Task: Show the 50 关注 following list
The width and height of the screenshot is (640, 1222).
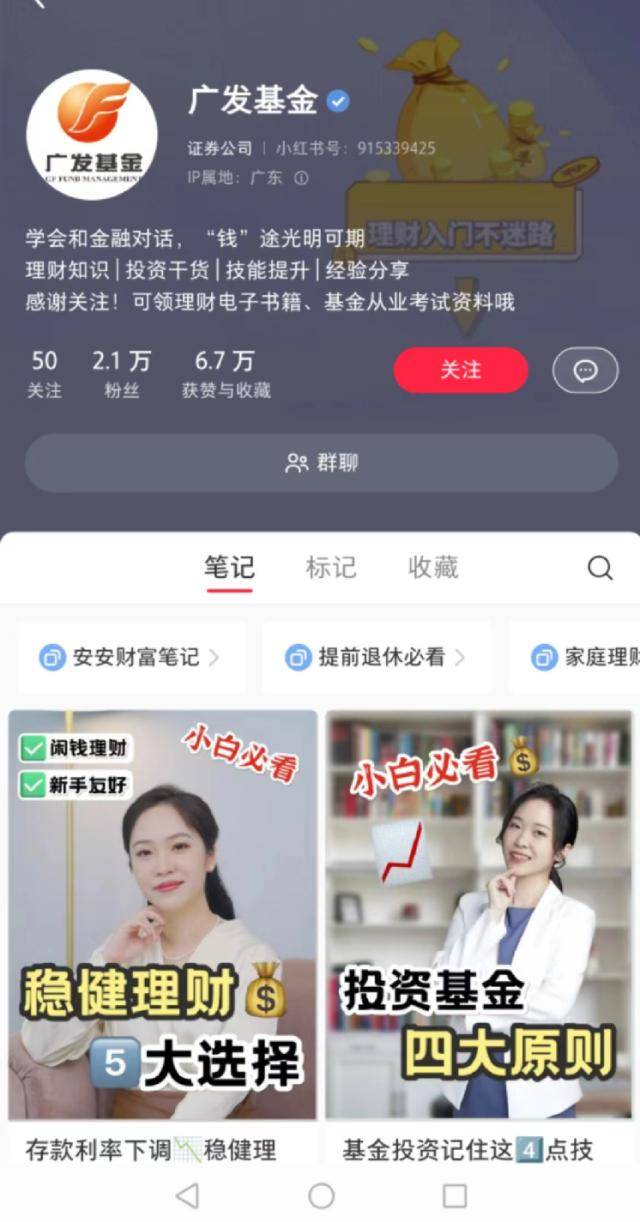Action: 44,374
